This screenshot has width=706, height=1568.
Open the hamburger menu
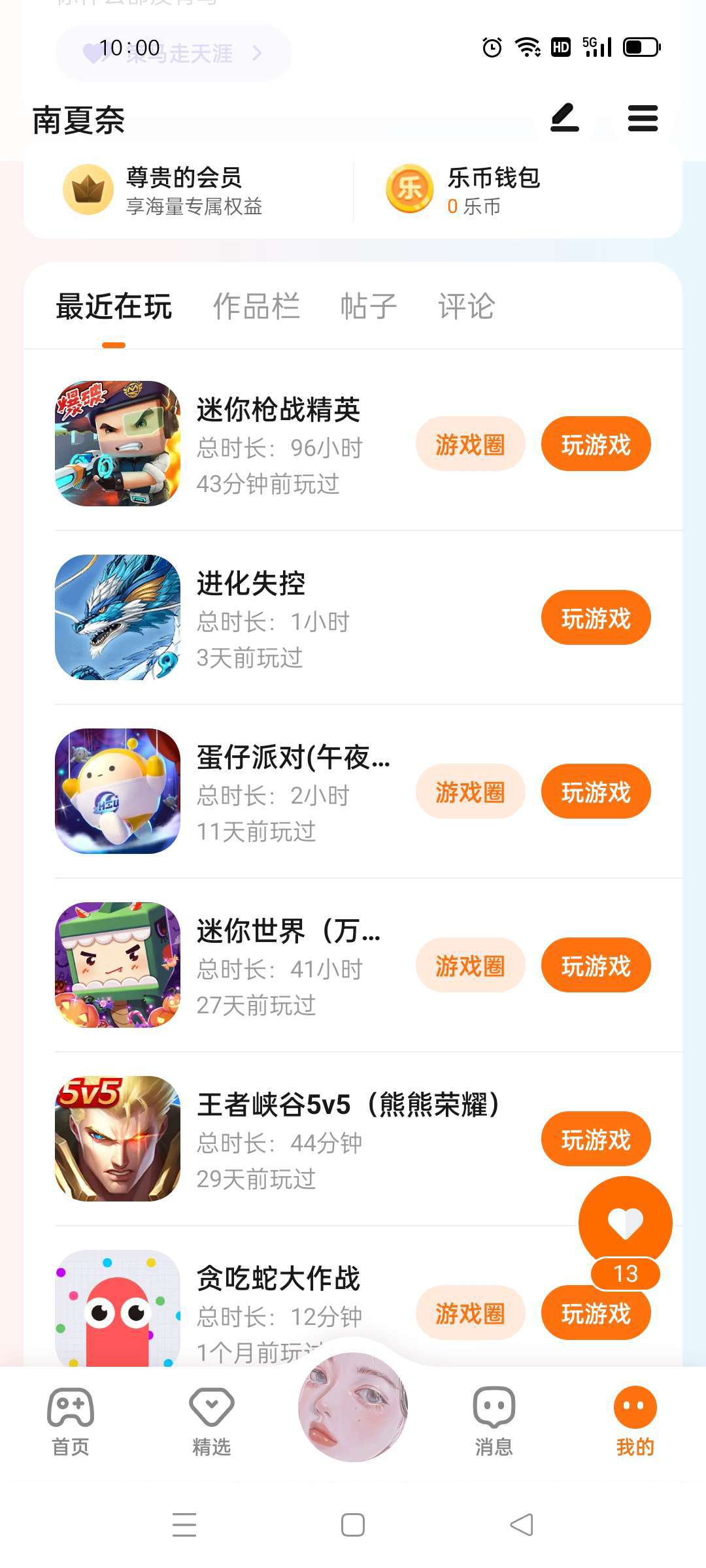[x=643, y=118]
